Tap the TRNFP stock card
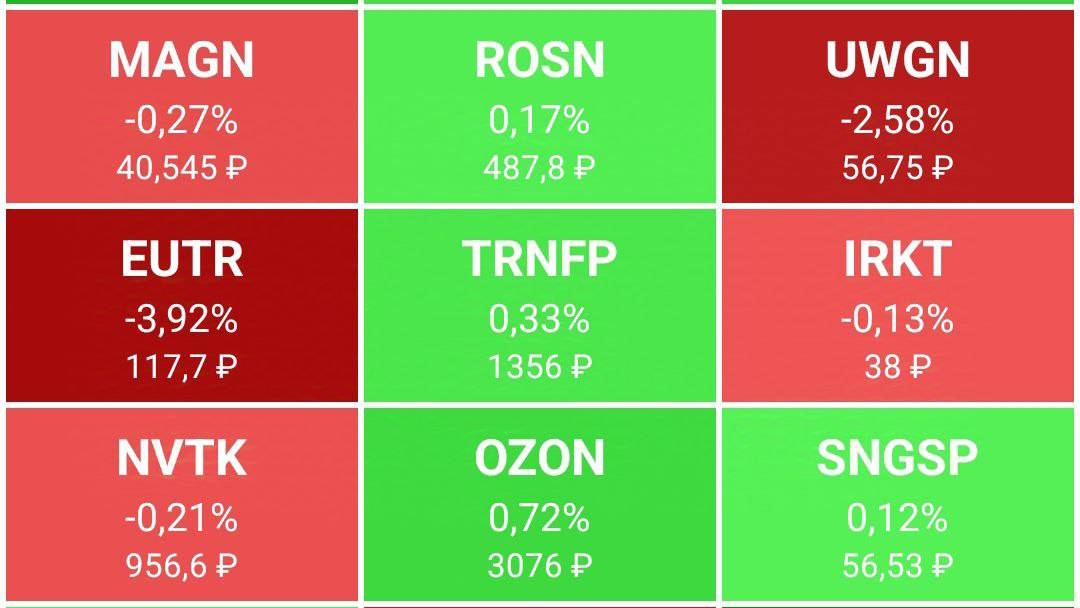 pos(539,305)
